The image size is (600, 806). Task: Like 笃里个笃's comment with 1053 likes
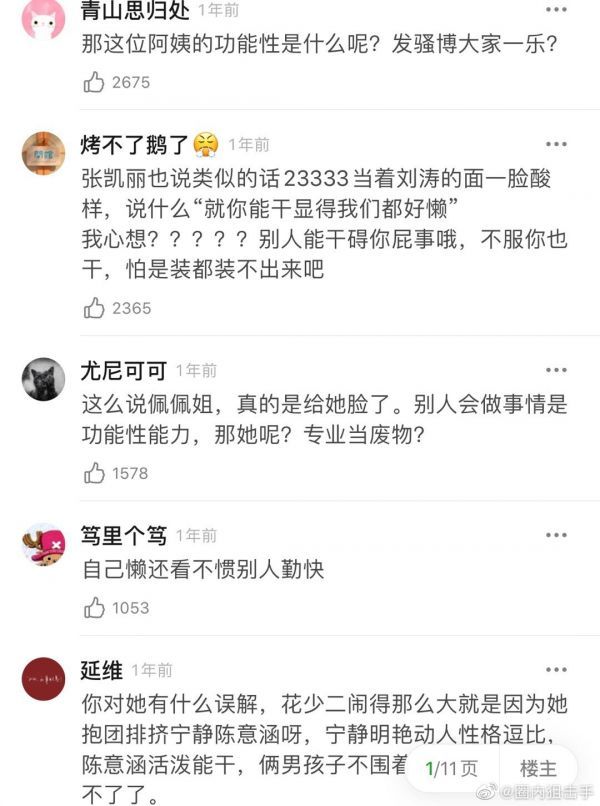point(94,607)
